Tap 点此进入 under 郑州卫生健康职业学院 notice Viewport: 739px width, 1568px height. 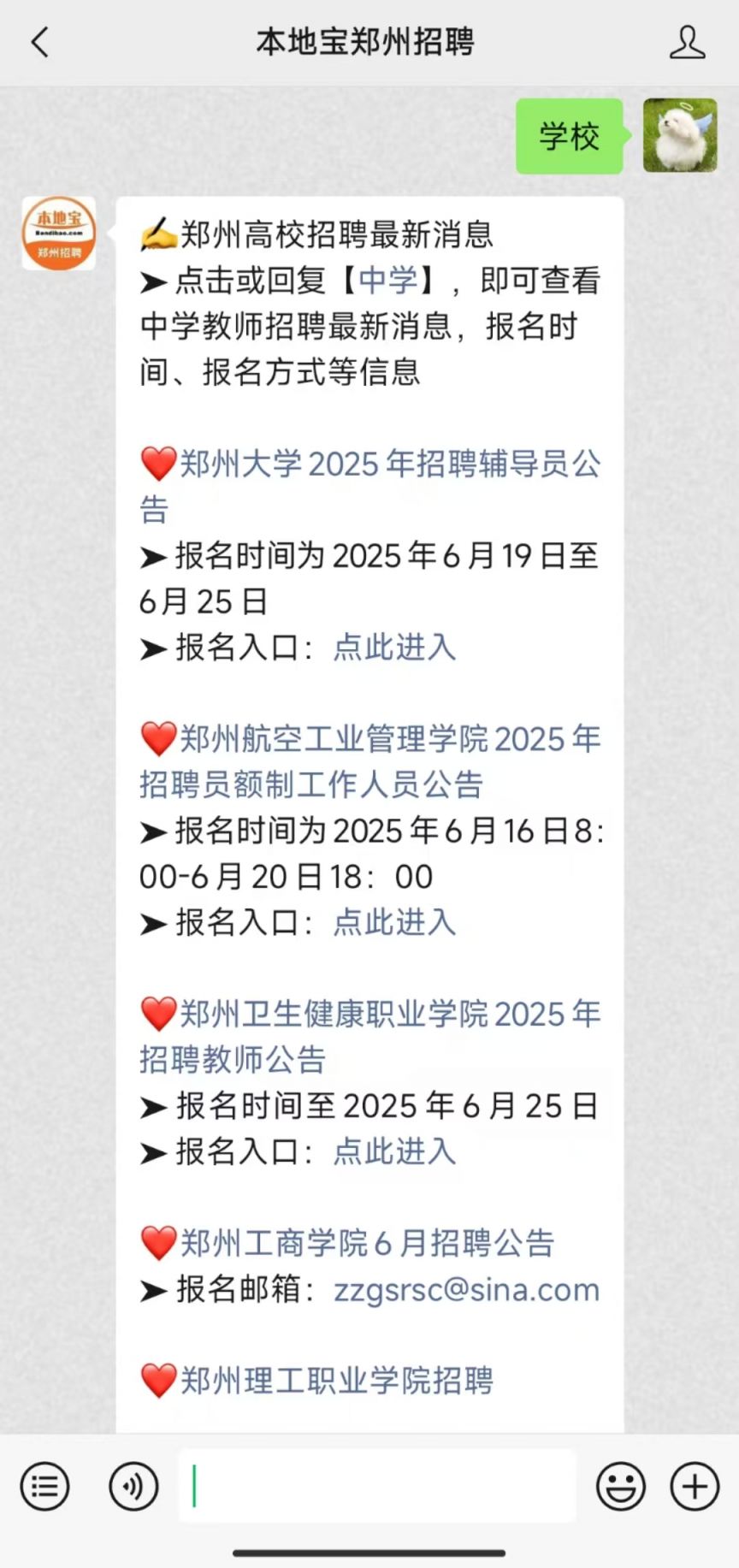tap(394, 1151)
